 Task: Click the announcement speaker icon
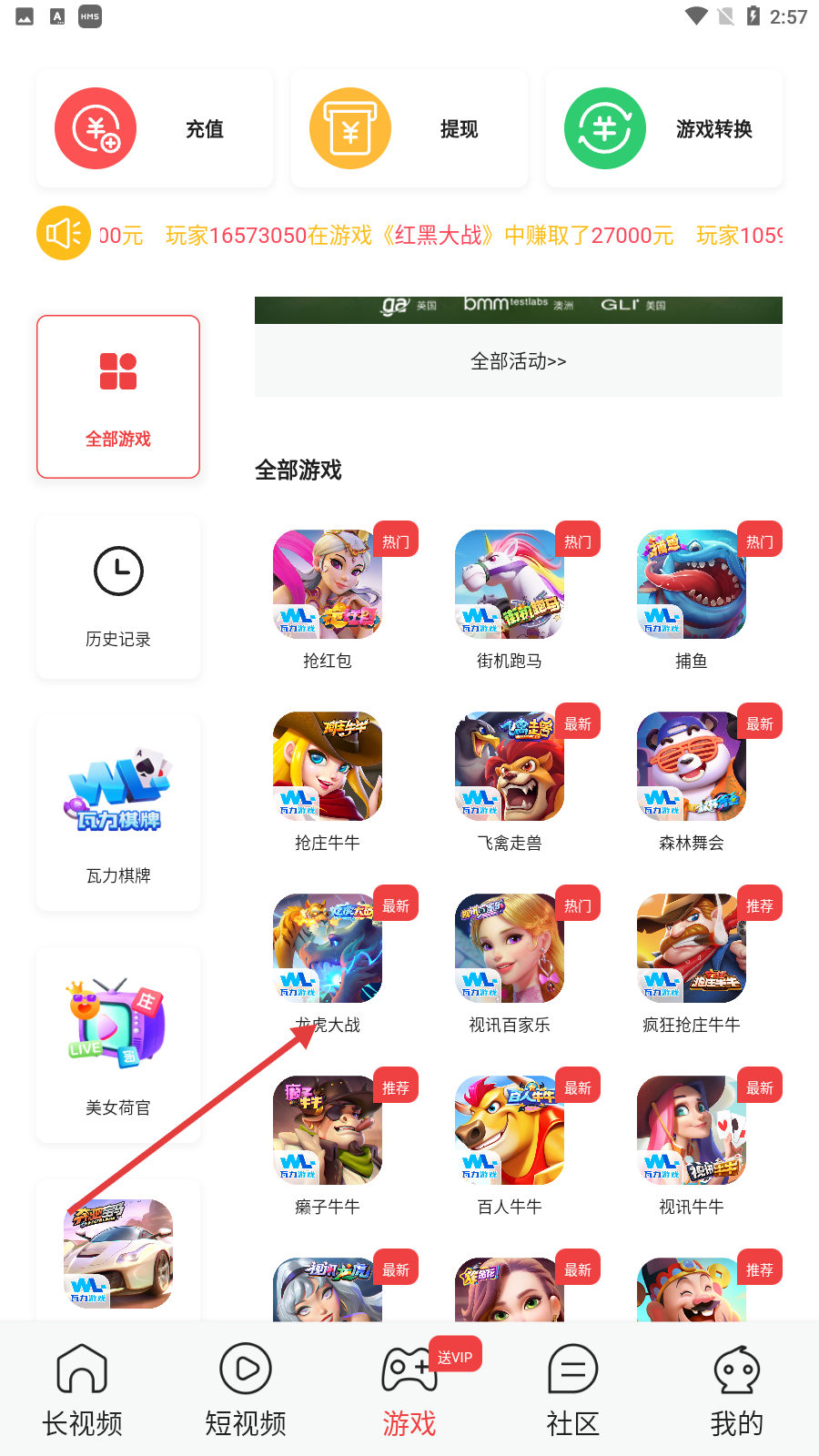[63, 234]
